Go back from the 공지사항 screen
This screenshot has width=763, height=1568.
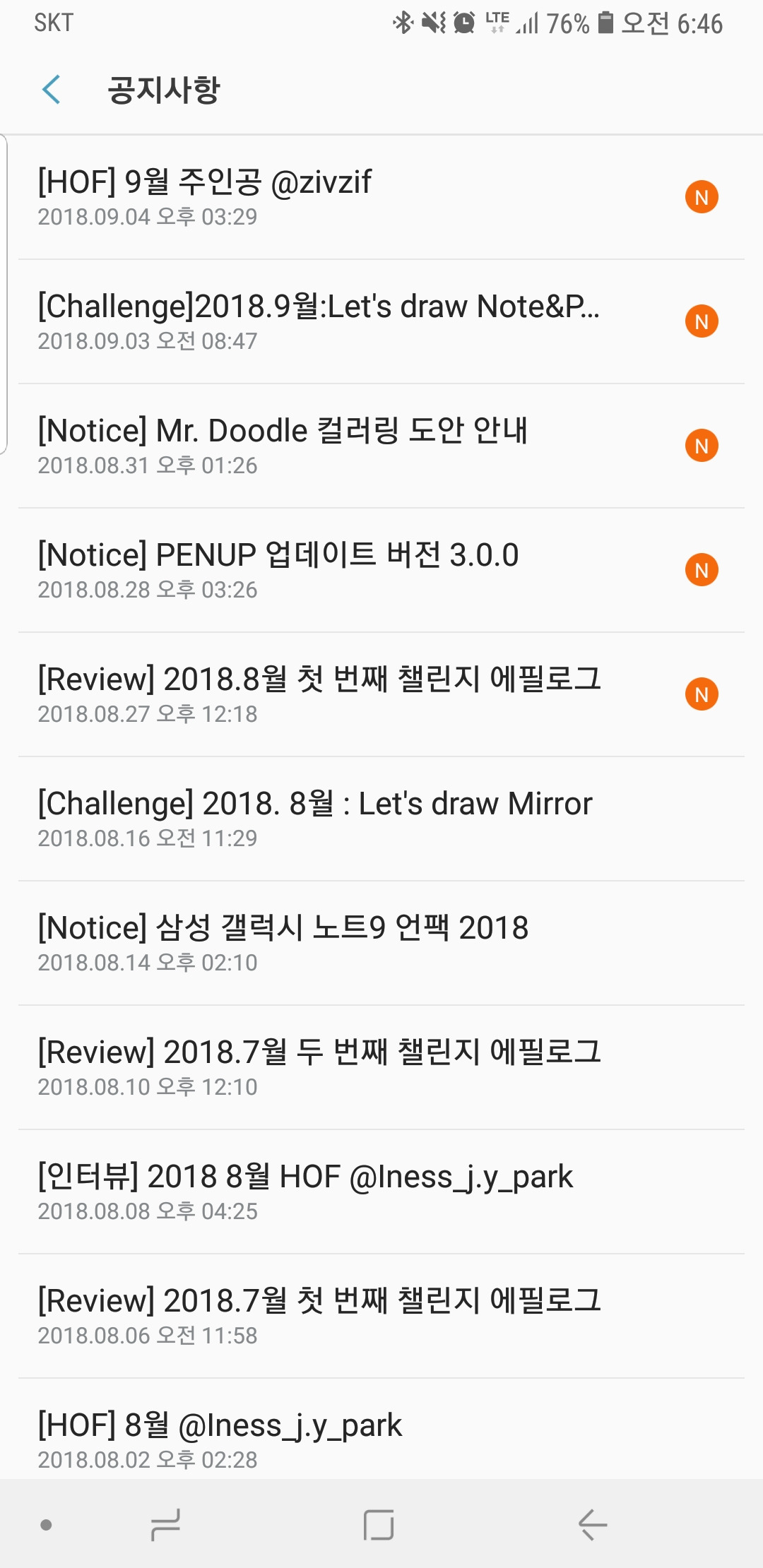tap(52, 90)
